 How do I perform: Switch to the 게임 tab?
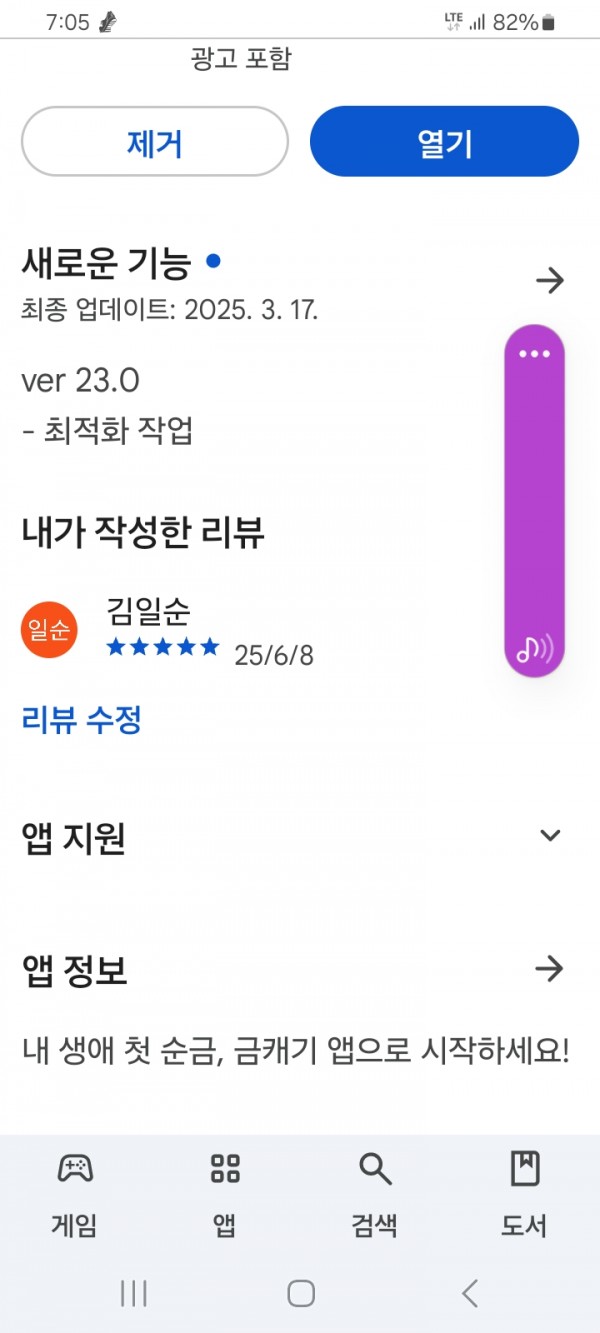pos(75,1194)
